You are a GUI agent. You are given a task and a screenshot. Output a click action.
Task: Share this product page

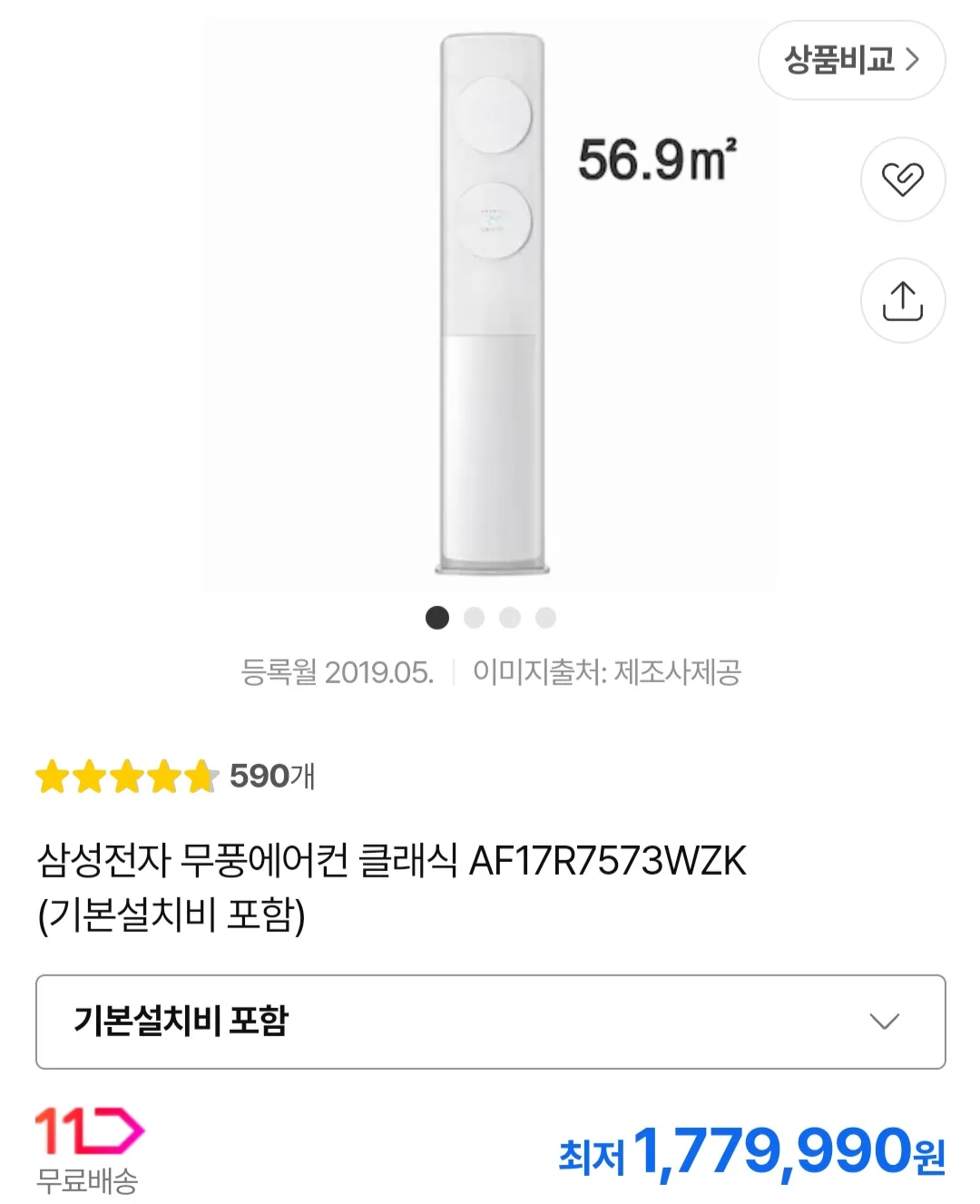coord(902,300)
